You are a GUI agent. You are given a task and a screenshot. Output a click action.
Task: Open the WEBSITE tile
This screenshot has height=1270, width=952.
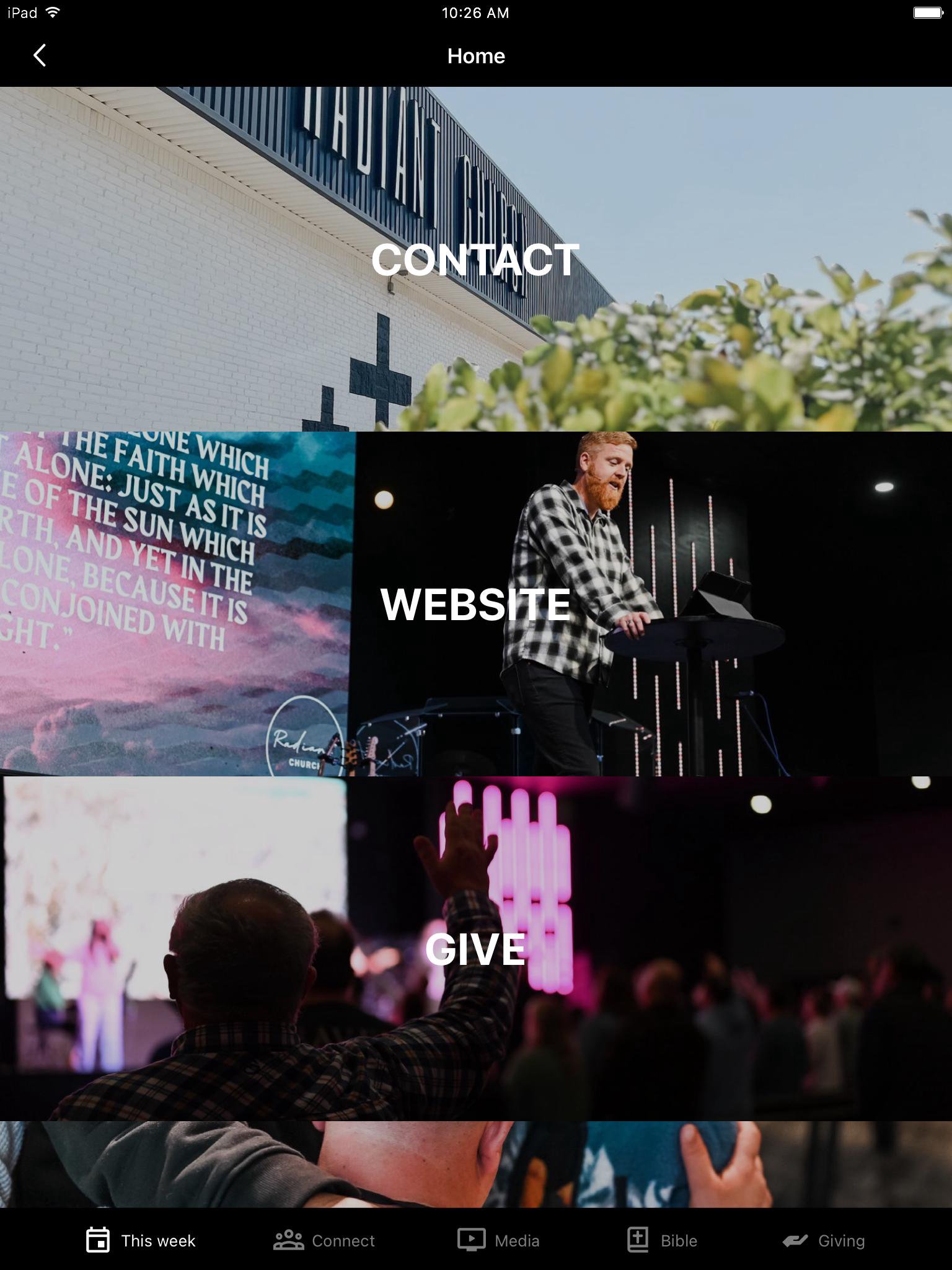tap(475, 604)
